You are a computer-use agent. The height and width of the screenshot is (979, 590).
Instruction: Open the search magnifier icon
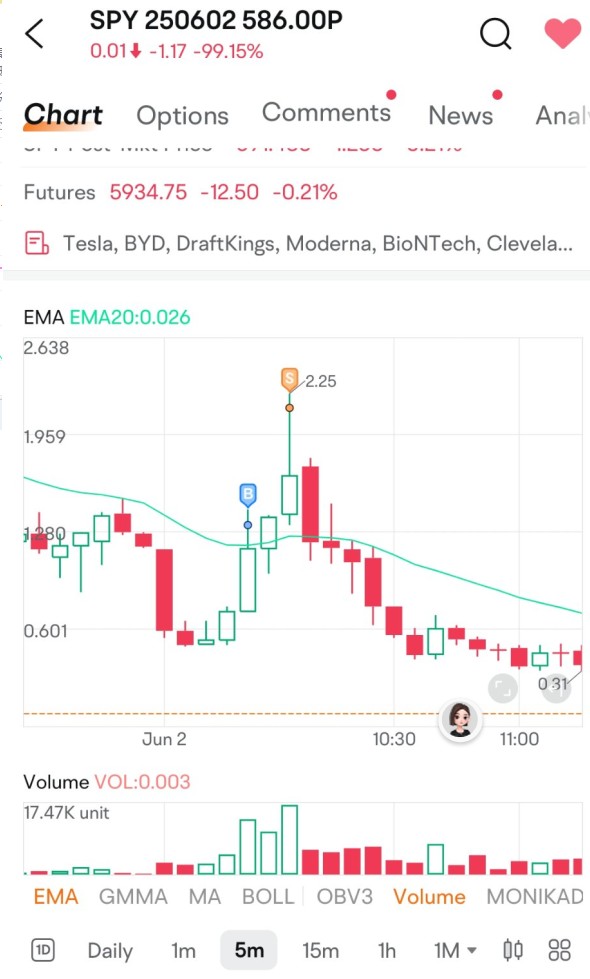pyautogui.click(x=496, y=33)
